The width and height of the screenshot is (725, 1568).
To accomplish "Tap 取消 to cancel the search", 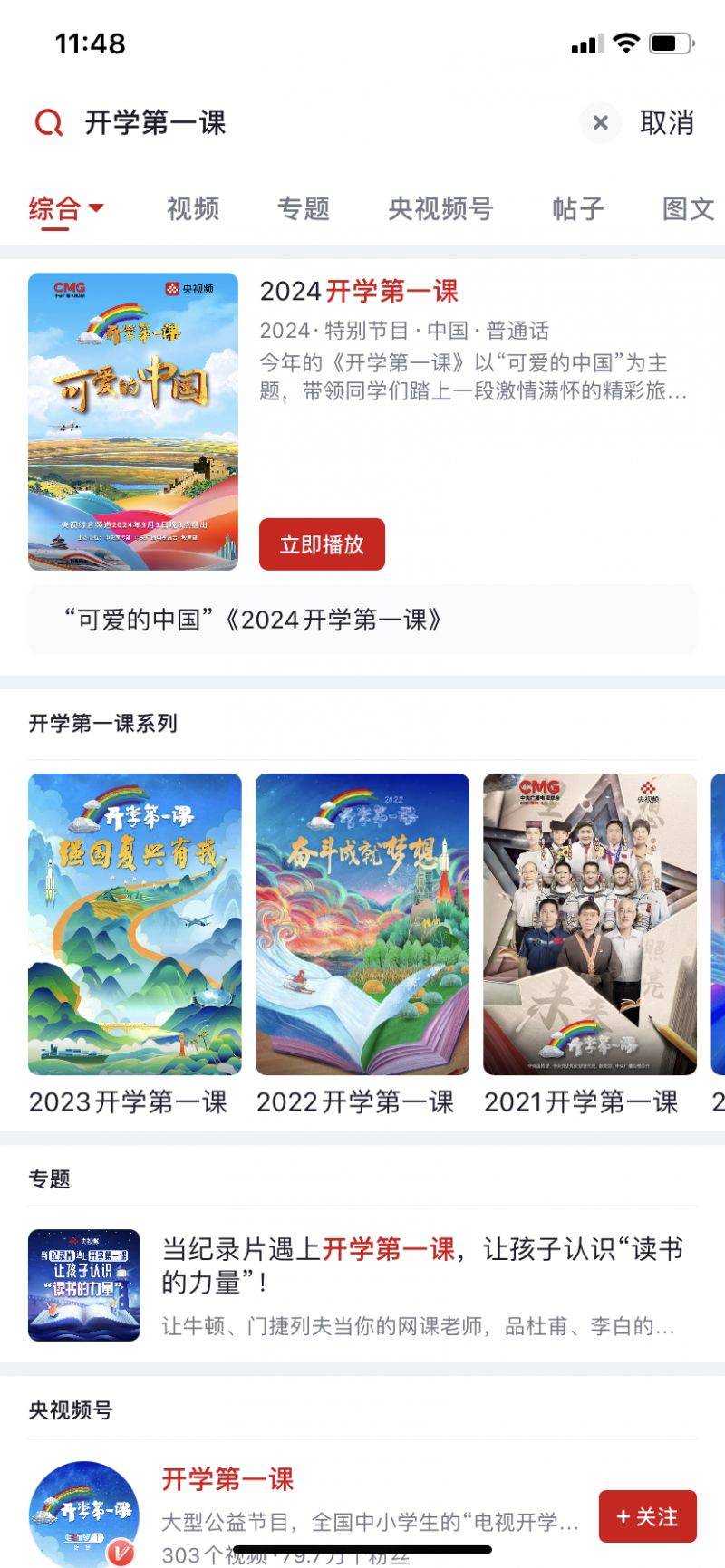I will tap(666, 122).
